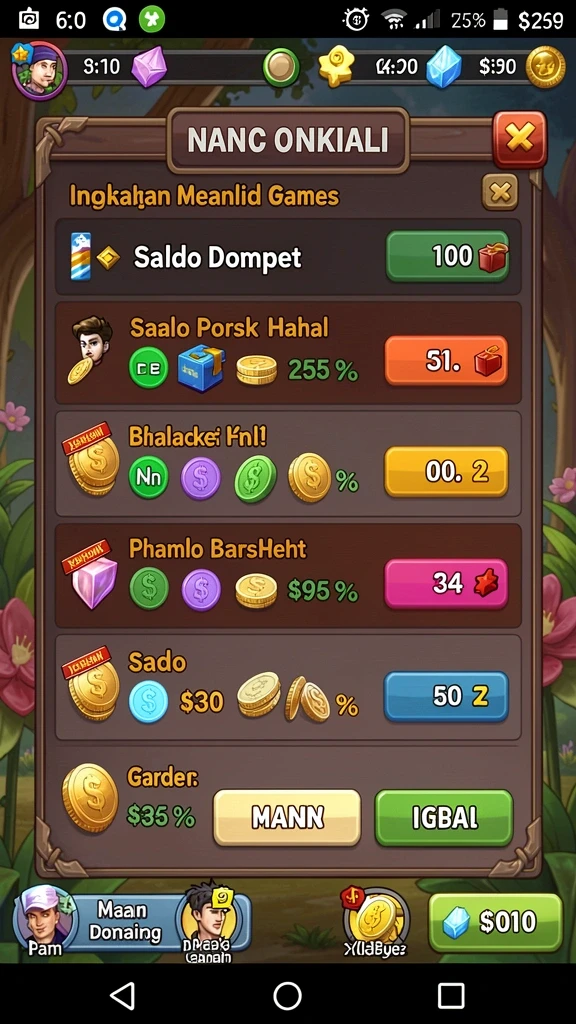Viewport: 576px width, 1024px height.
Task: Go to the home screen
Action: pyautogui.click(x=287, y=996)
